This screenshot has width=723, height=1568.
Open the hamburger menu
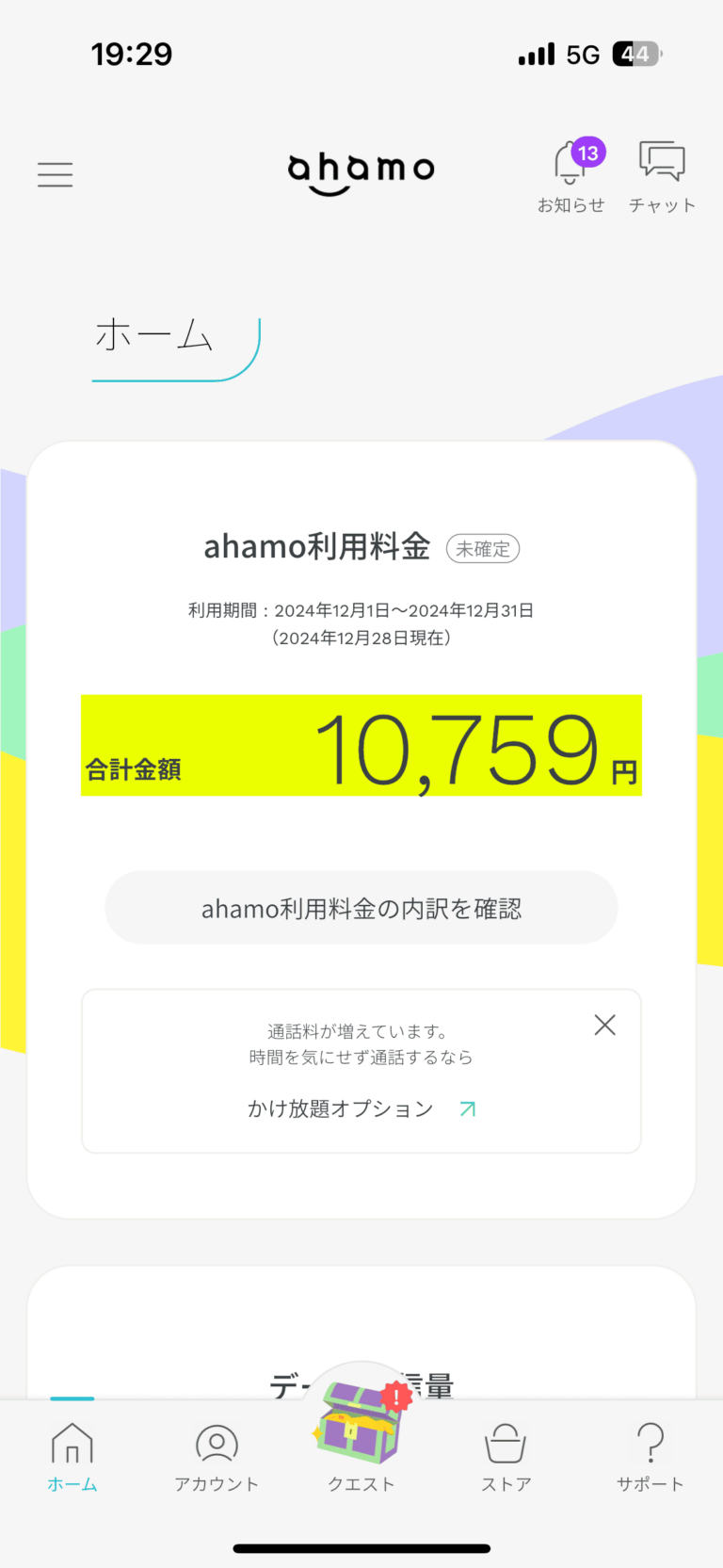click(55, 174)
